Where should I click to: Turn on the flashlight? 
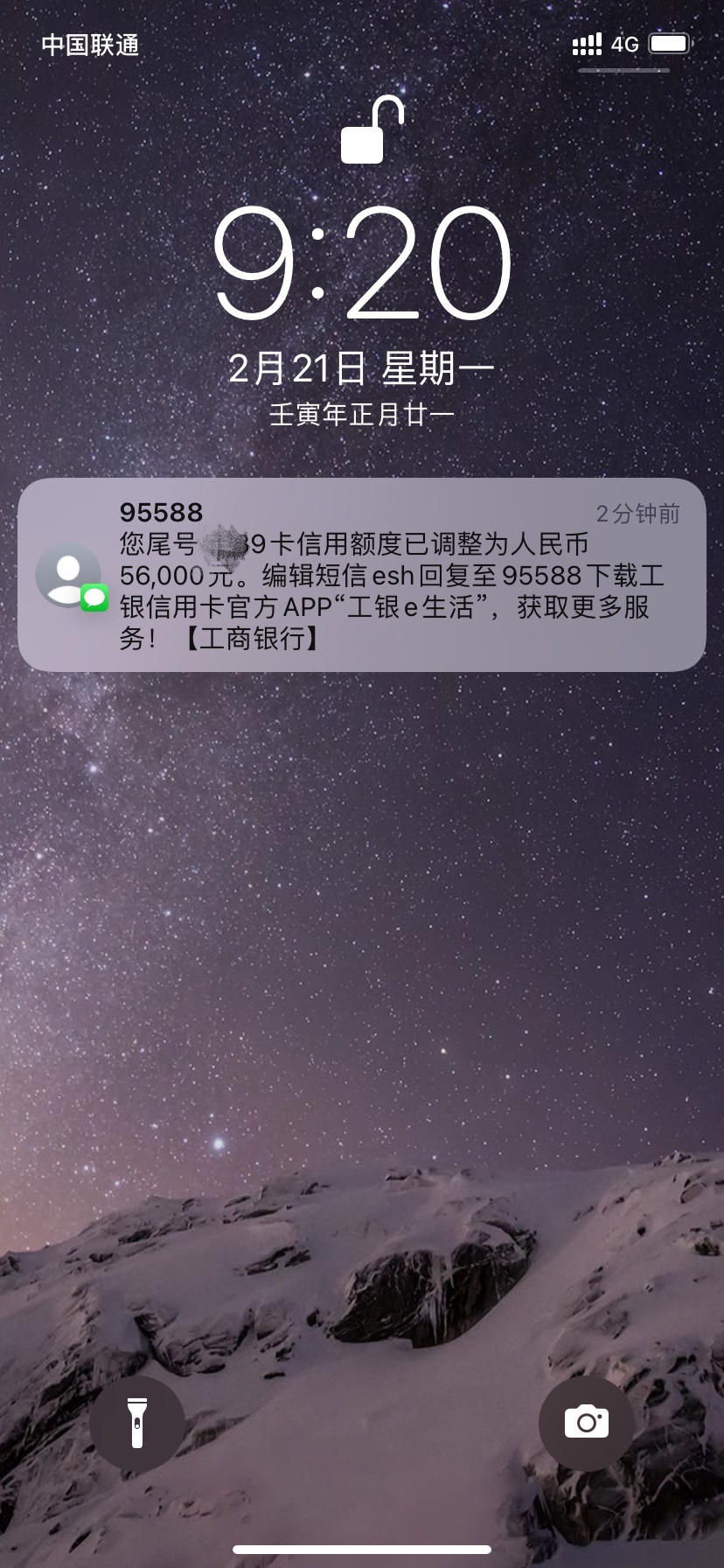(x=136, y=1423)
